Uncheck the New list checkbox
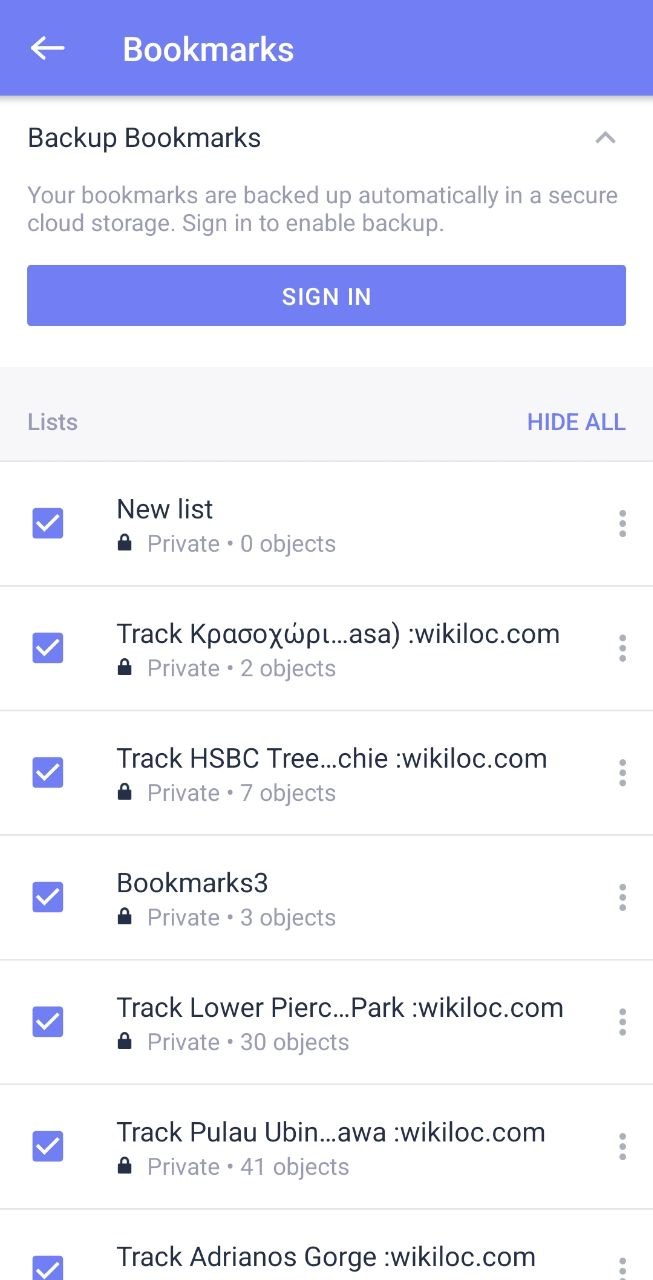653x1280 pixels. pyautogui.click(x=48, y=523)
